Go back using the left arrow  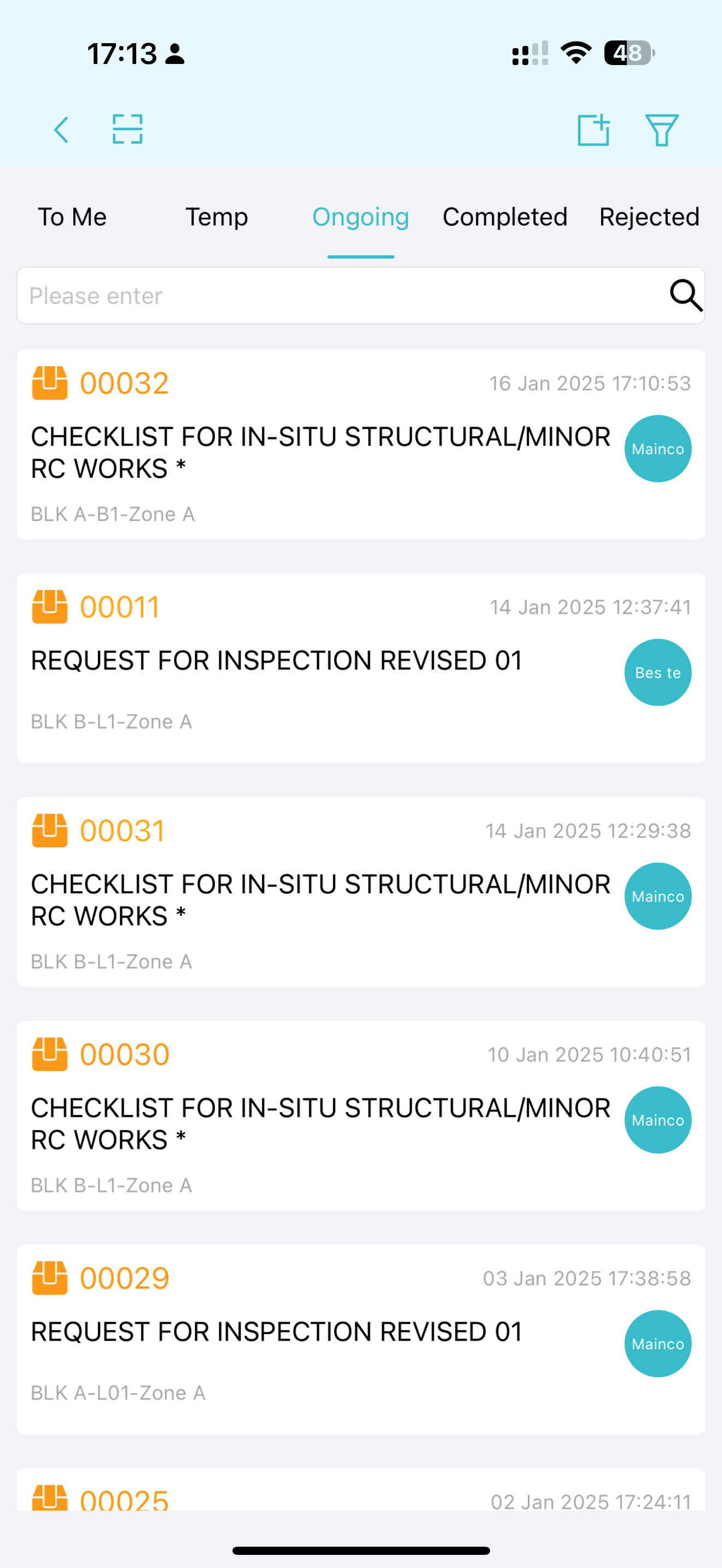pyautogui.click(x=61, y=130)
